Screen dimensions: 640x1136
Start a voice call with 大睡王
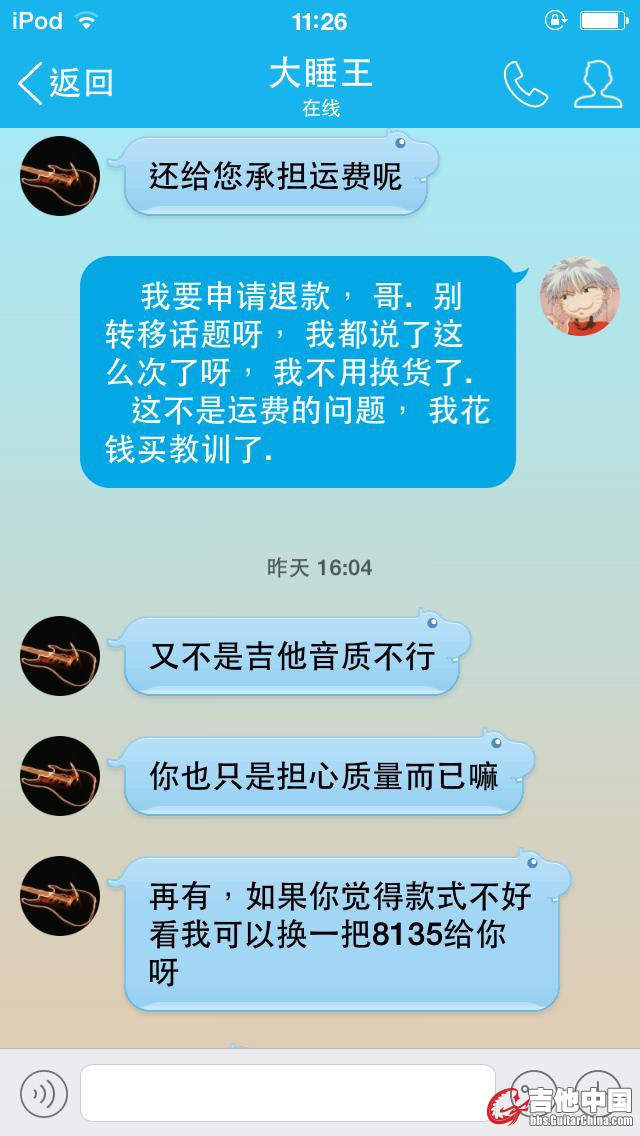tap(525, 84)
